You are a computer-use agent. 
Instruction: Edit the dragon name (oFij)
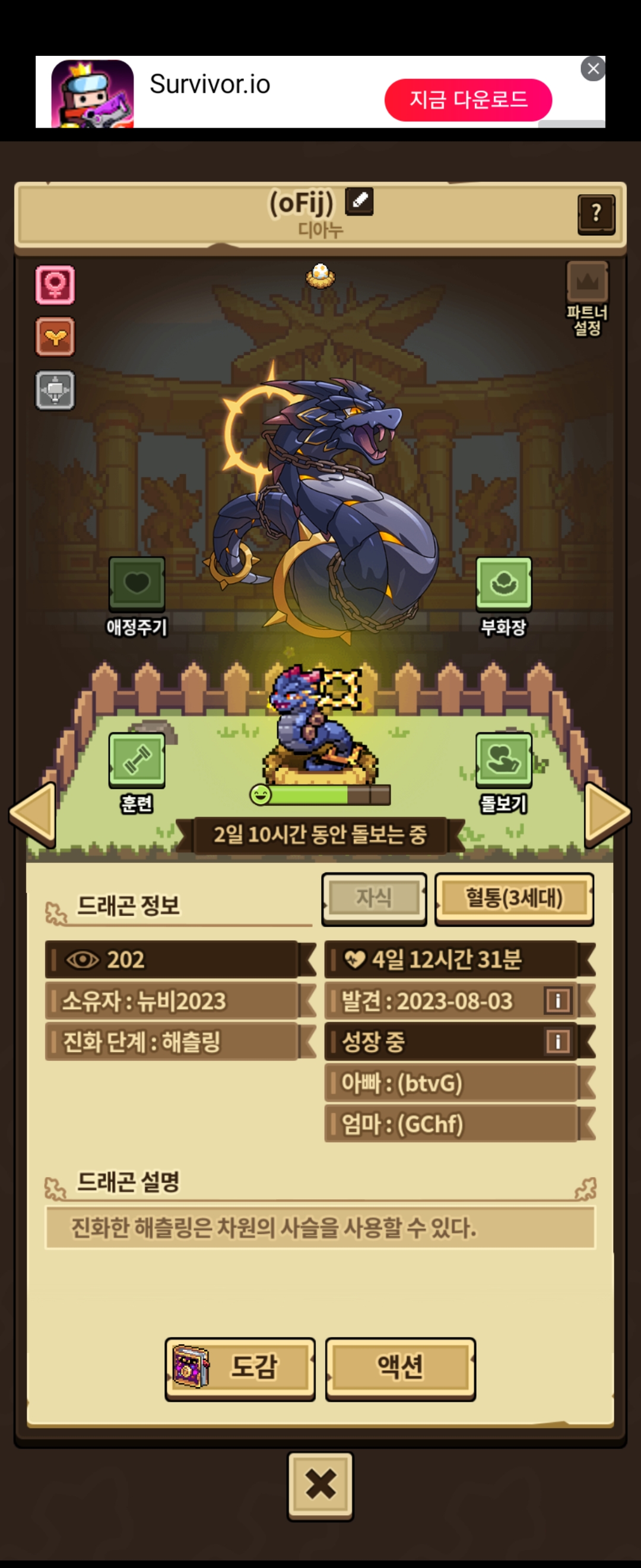click(359, 201)
